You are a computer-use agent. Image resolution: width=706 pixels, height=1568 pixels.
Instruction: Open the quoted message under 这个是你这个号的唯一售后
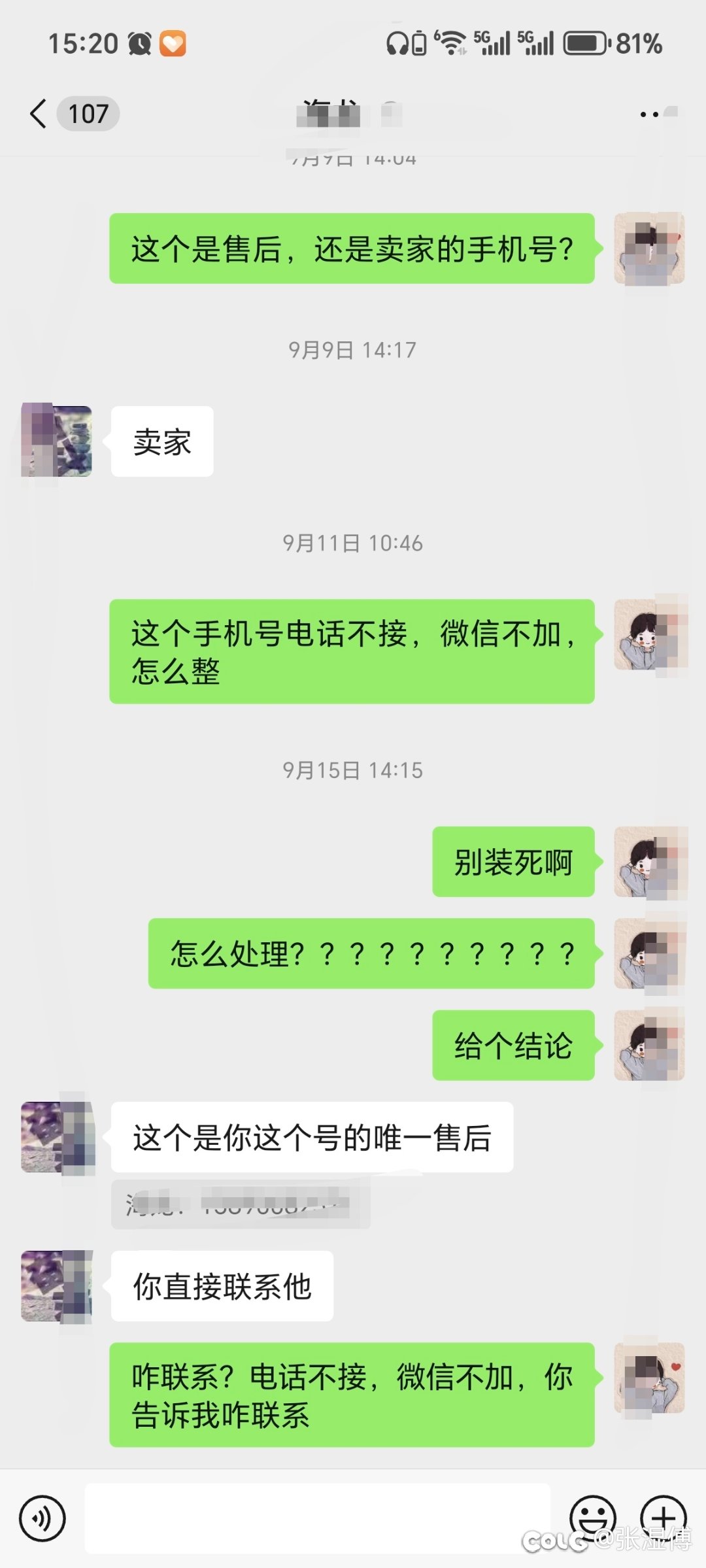(240, 1204)
